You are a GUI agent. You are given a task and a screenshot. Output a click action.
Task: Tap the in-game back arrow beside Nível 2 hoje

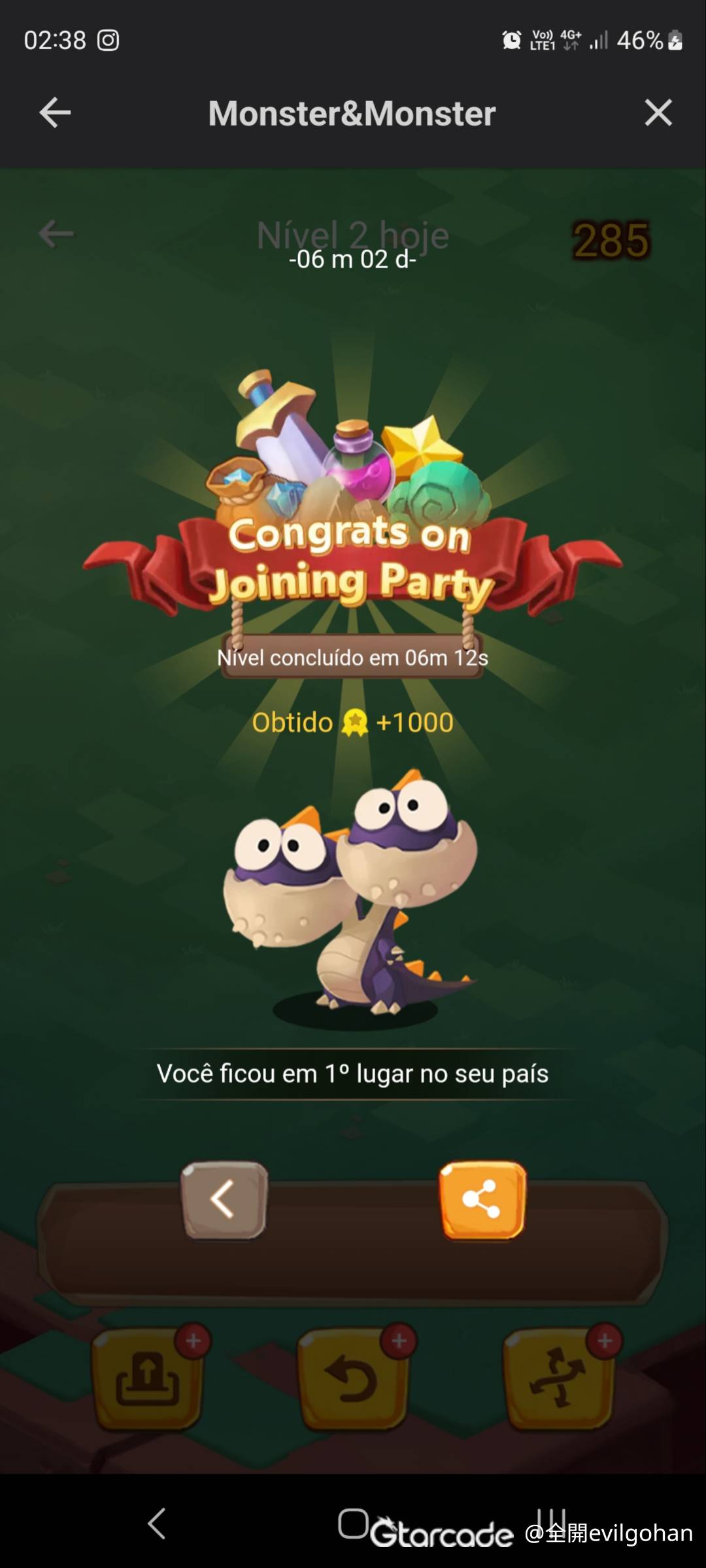[56, 233]
